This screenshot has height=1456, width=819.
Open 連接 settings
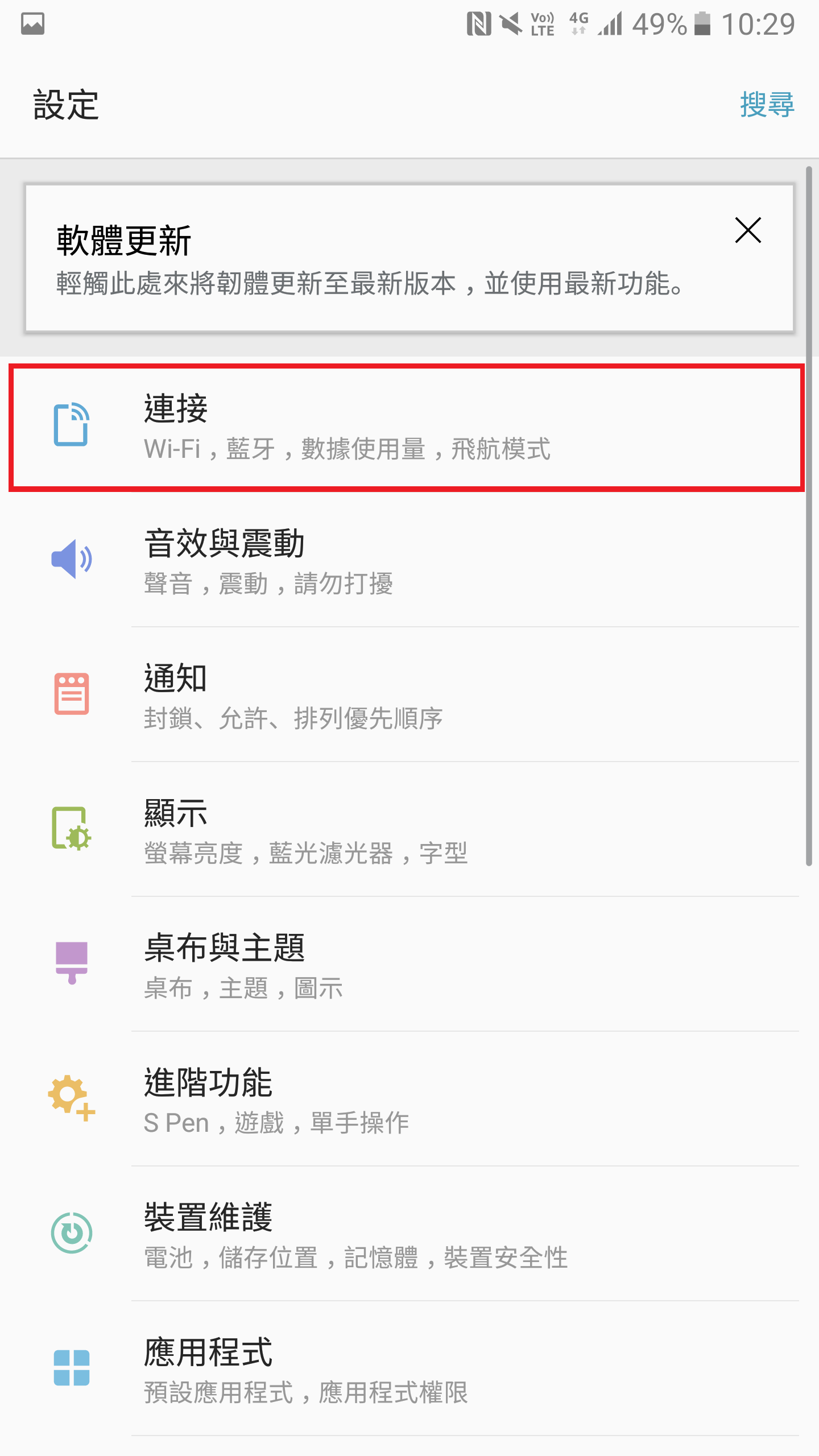pos(407,427)
